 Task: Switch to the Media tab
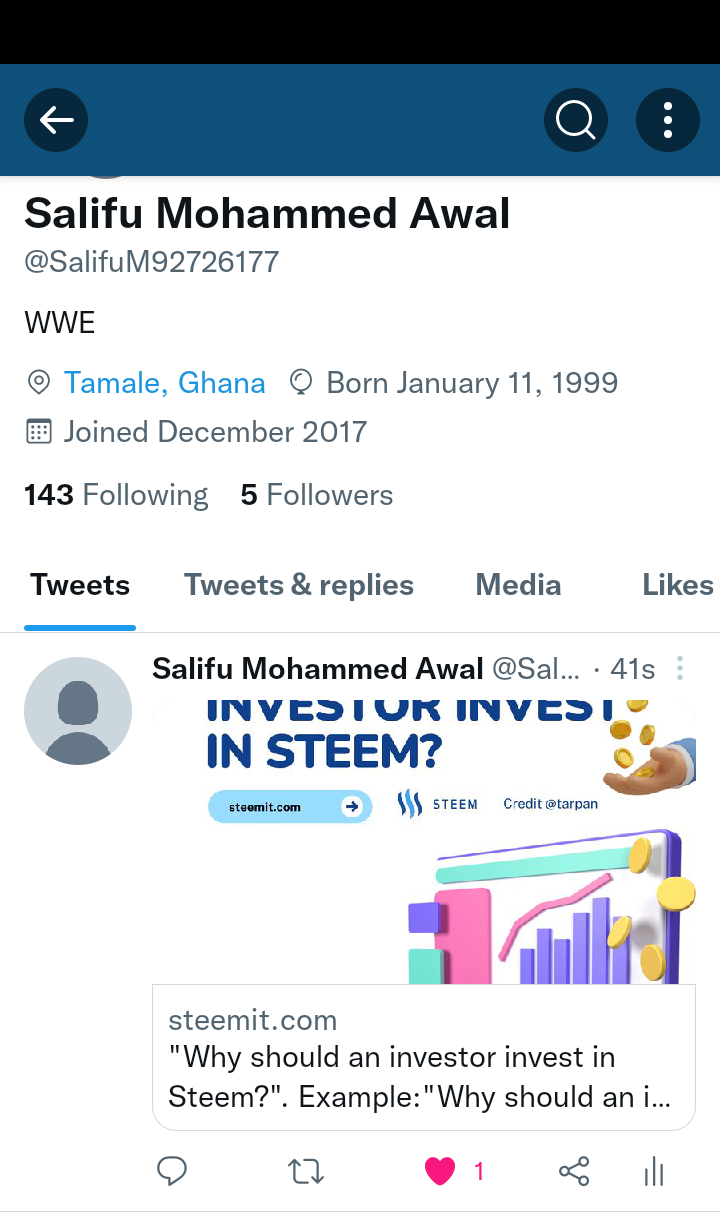(518, 585)
